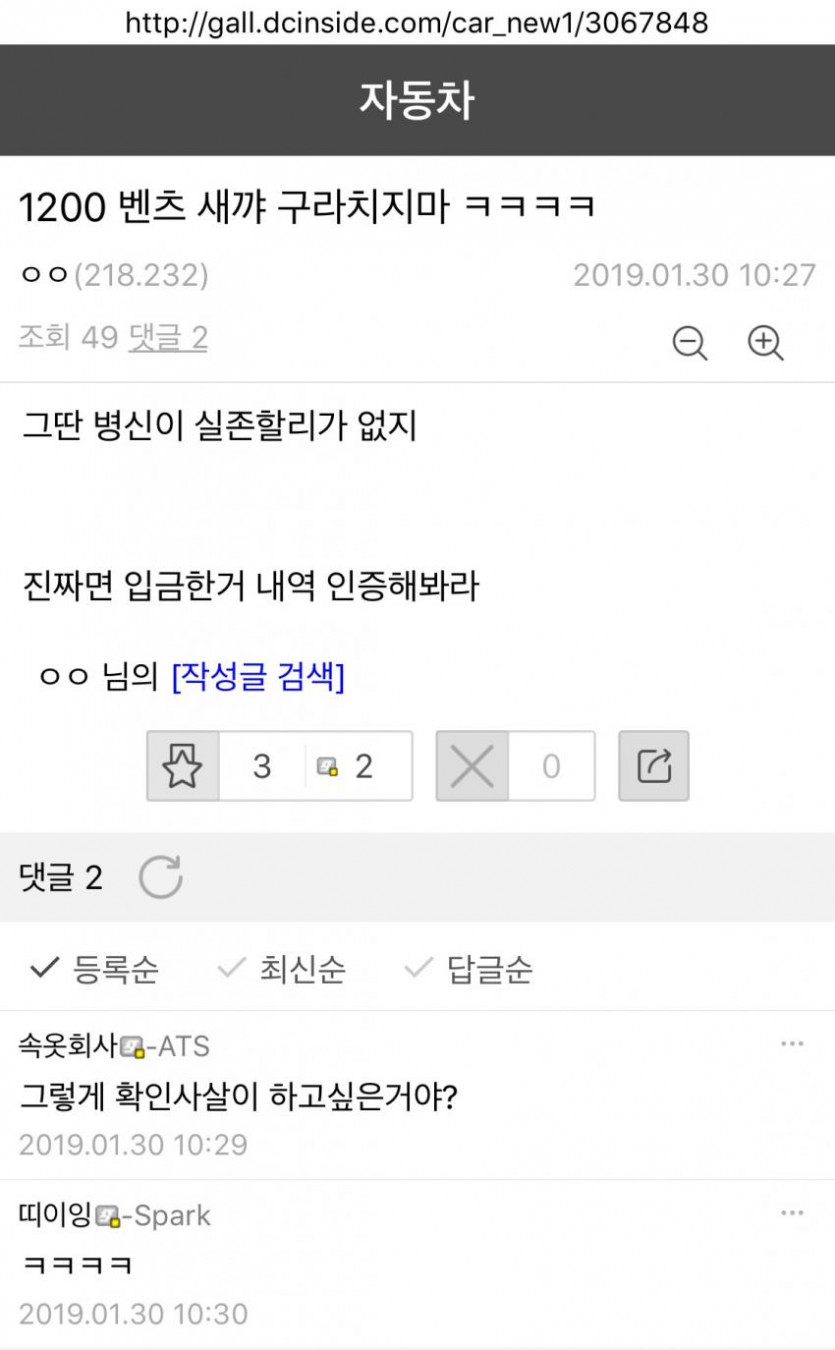Zoom out the post text size
Viewport: 835px width, 1350px height.
pos(689,342)
